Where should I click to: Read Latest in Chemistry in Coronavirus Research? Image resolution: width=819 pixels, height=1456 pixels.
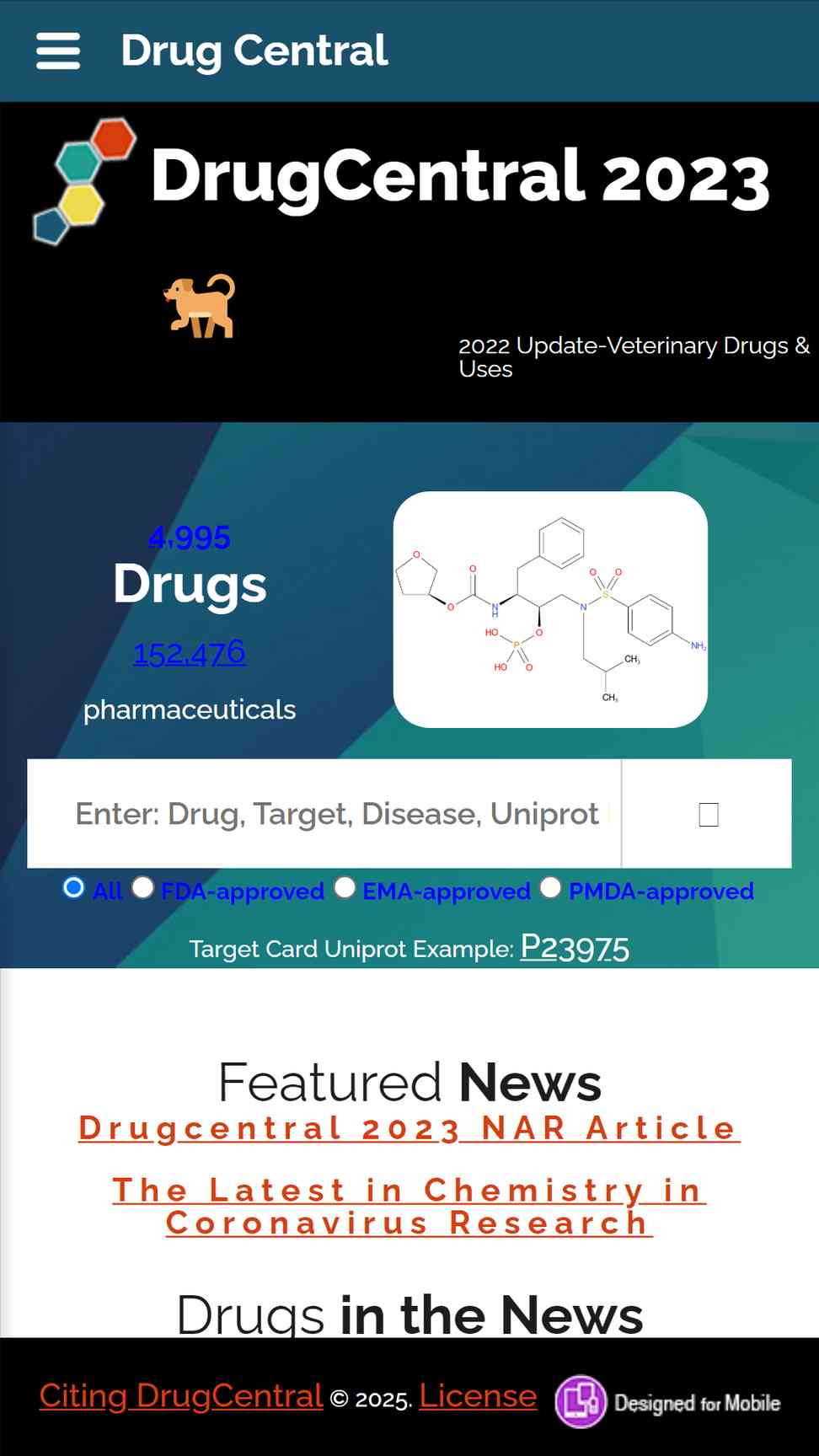(409, 1207)
